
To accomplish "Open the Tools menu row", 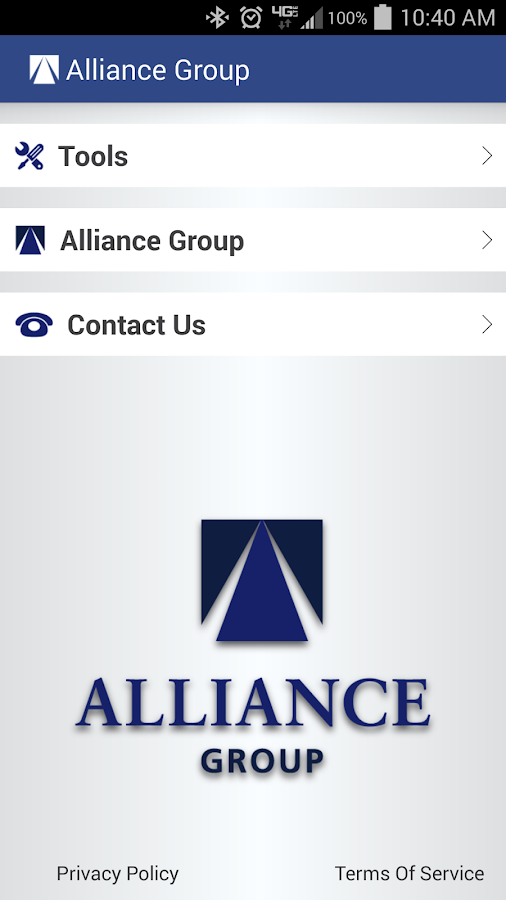I will pos(253,156).
